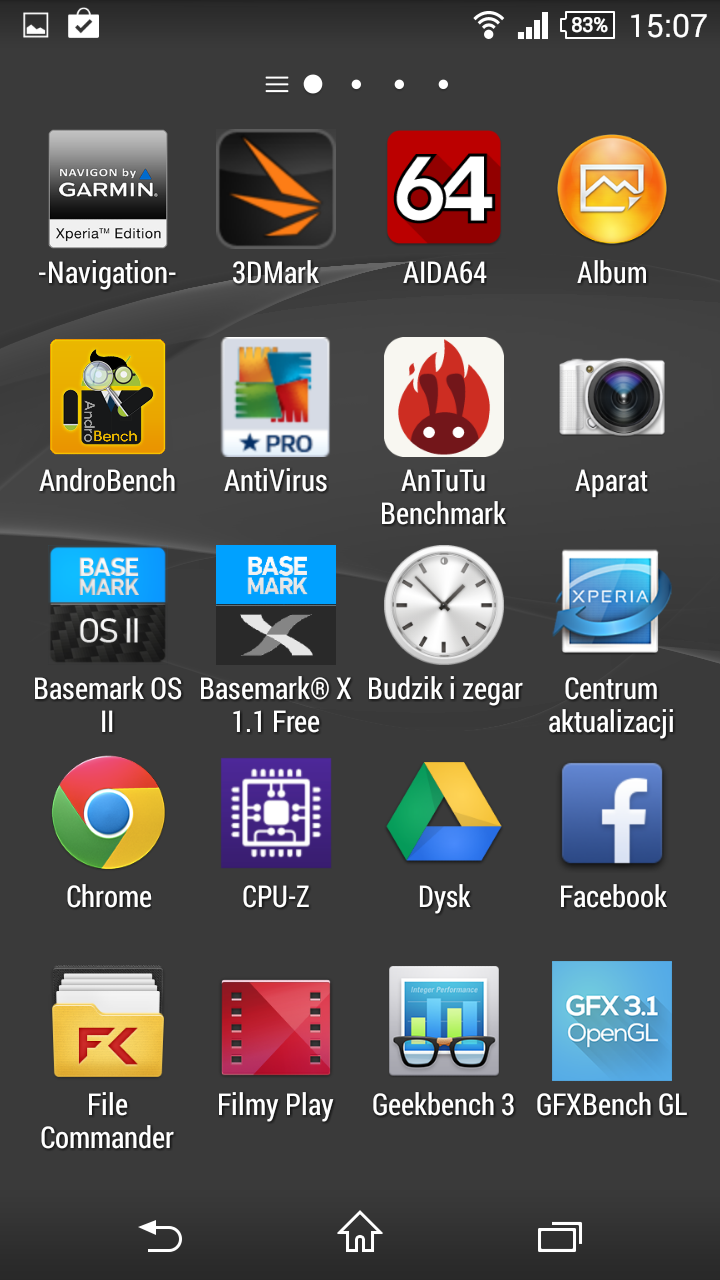The image size is (720, 1280).
Task: Start Navigon Garmin Navigation
Action: pos(108,190)
